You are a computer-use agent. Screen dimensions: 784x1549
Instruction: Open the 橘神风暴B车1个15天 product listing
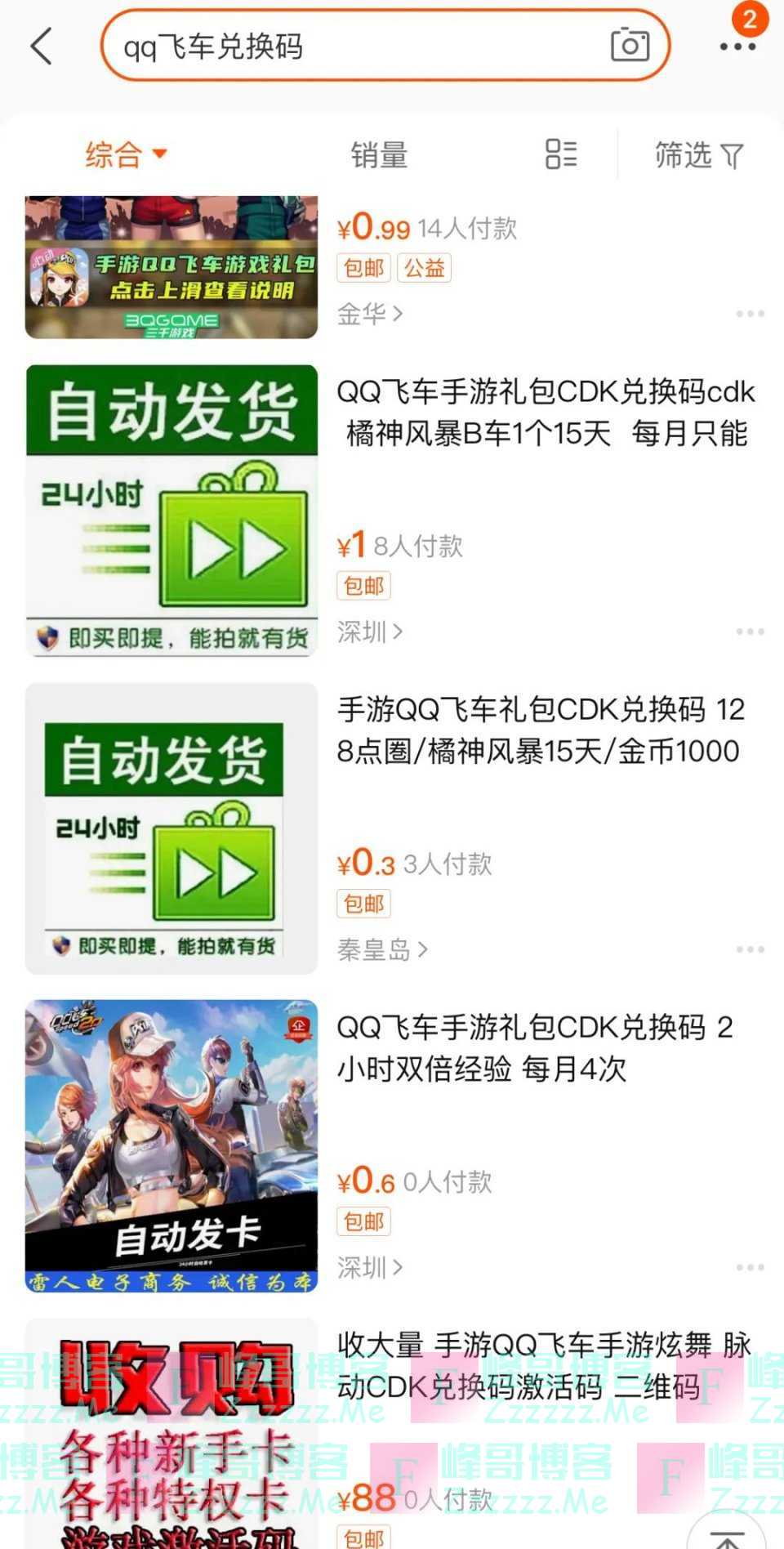[546, 413]
